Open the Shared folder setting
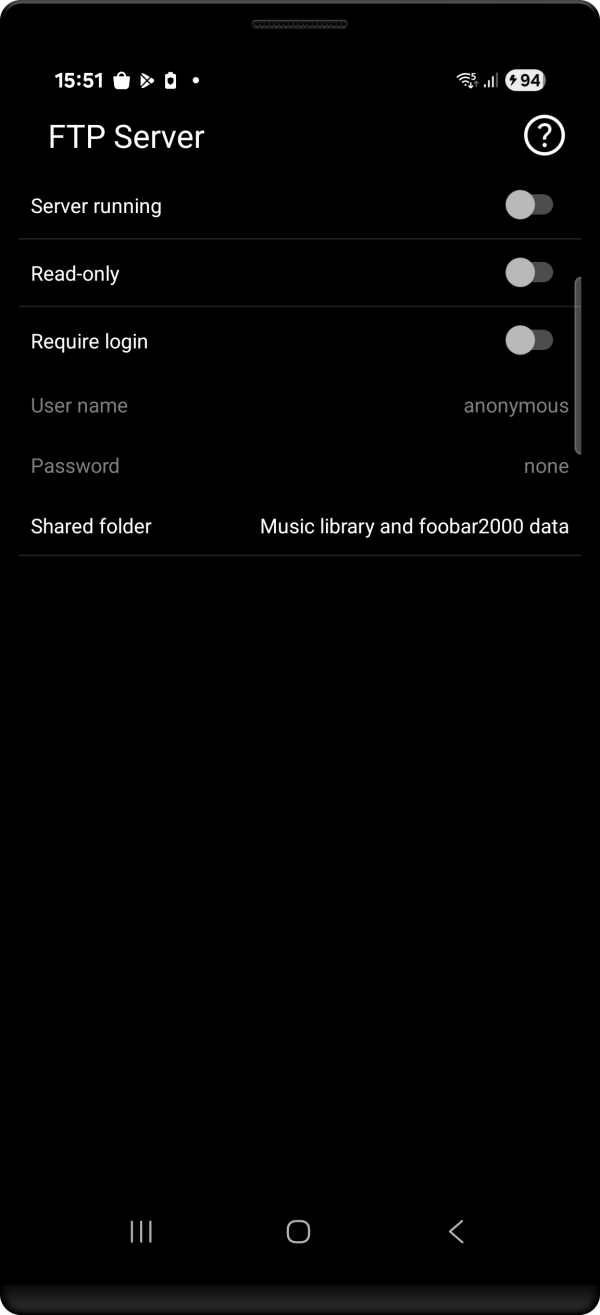This screenshot has width=600, height=1315. tap(300, 526)
